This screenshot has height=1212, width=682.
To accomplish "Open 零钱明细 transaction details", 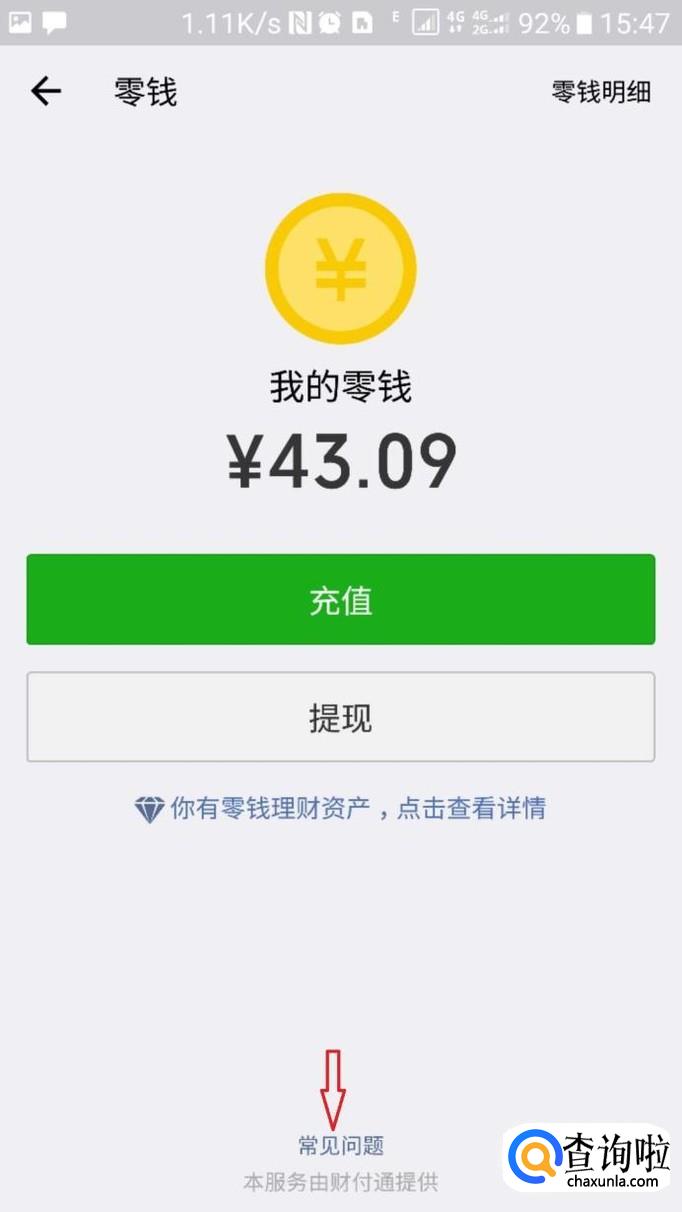I will click(601, 92).
